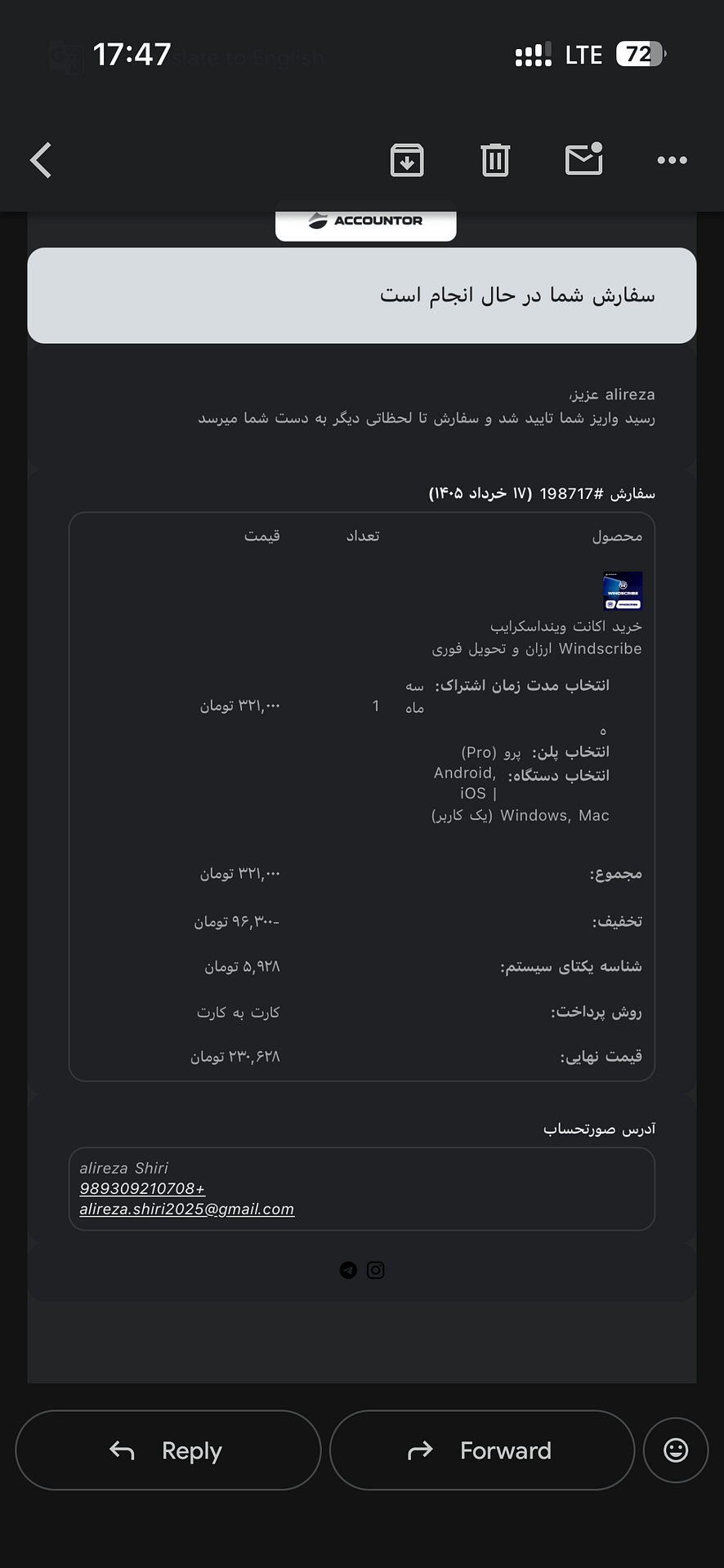Call the phone number 989309210708

click(x=142, y=1188)
